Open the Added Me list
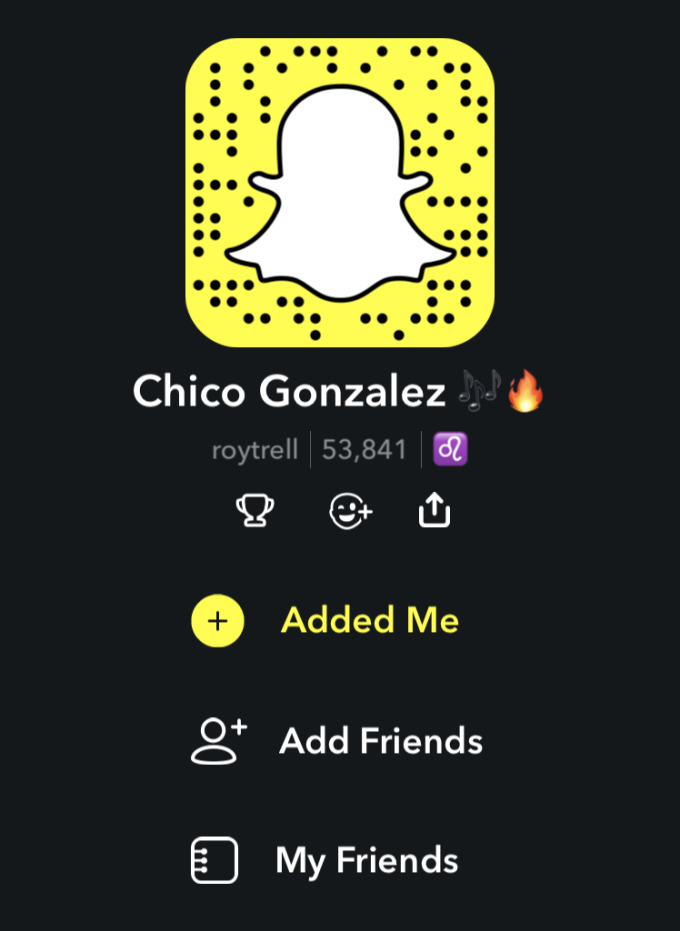Viewport: 680px width, 931px height. click(369, 620)
